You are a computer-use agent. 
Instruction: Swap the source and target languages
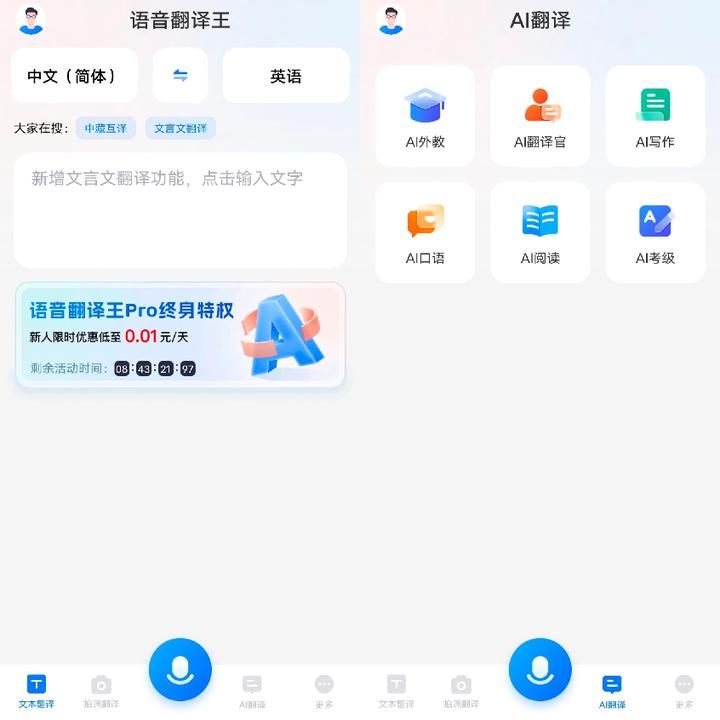click(180, 76)
